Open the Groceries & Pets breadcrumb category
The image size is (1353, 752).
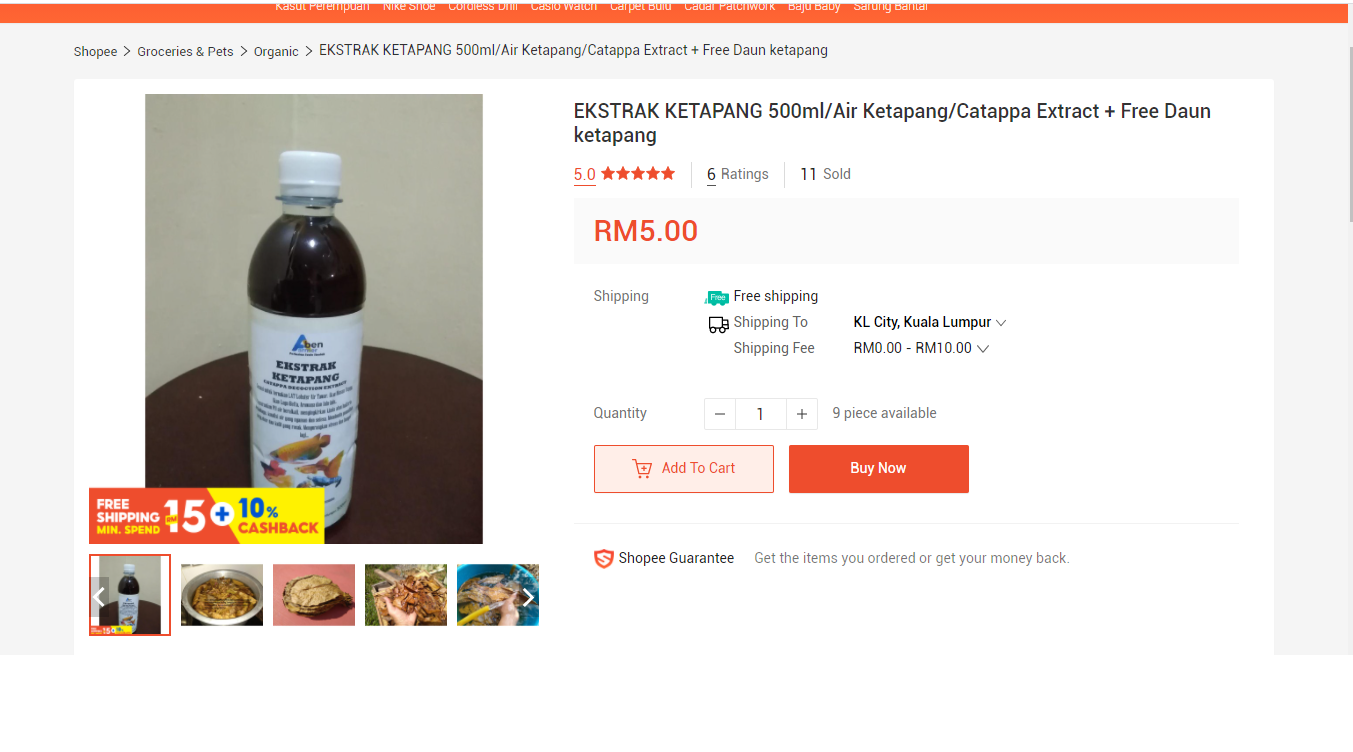tap(185, 51)
